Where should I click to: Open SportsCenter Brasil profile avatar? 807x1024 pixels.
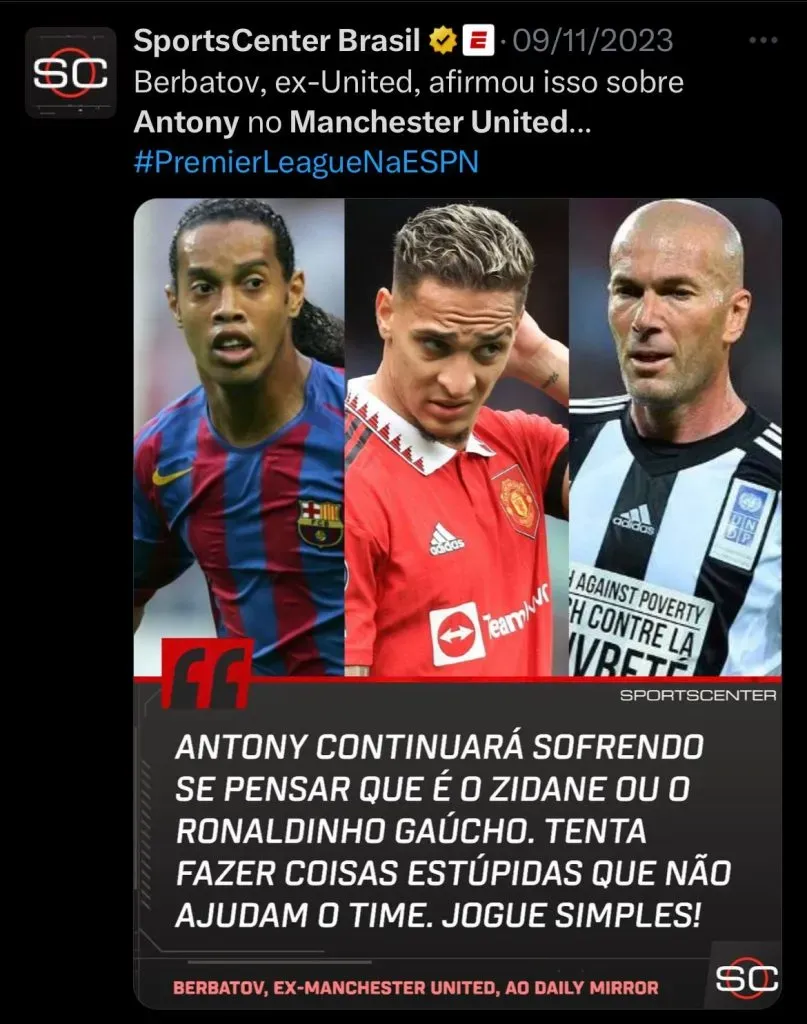click(x=72, y=73)
